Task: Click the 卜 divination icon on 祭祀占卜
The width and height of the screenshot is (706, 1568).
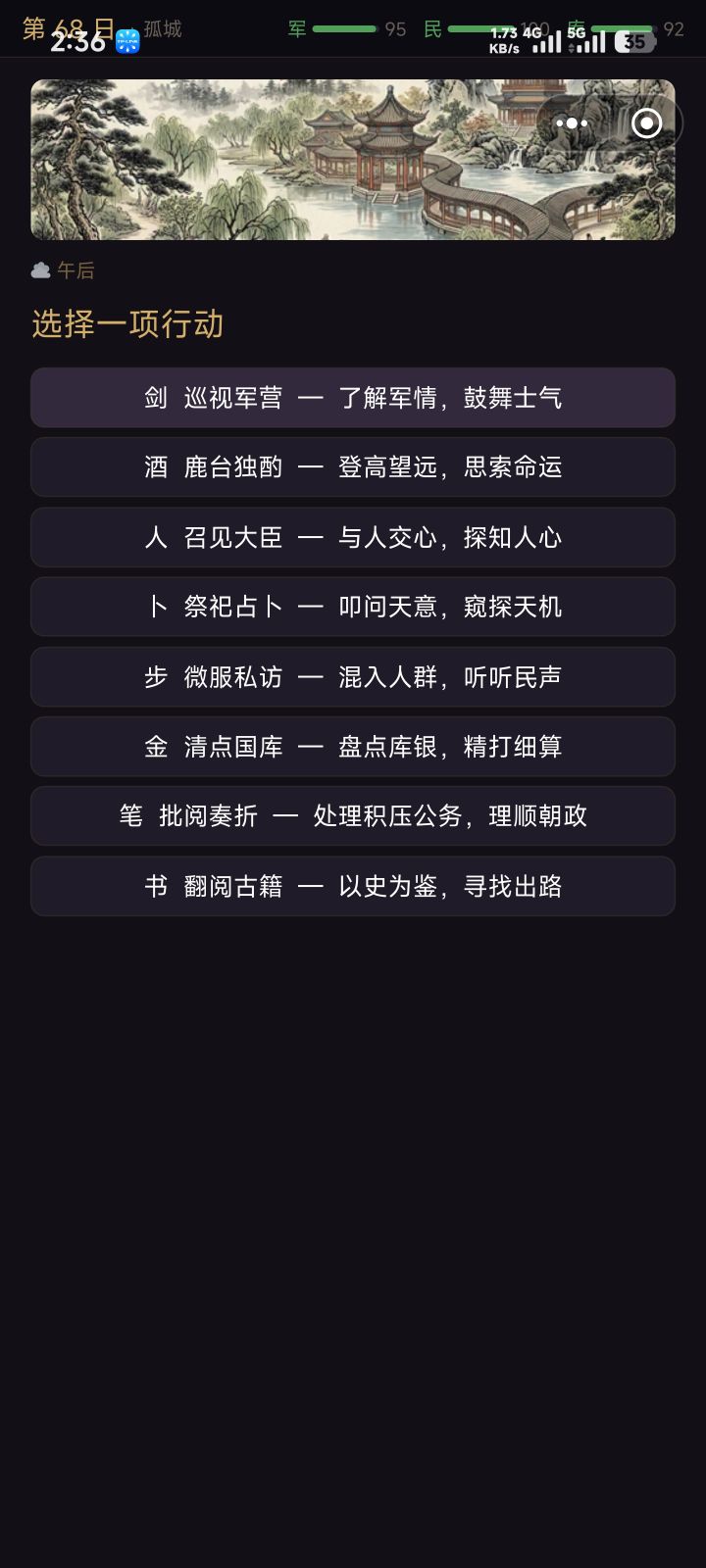Action: (157, 607)
